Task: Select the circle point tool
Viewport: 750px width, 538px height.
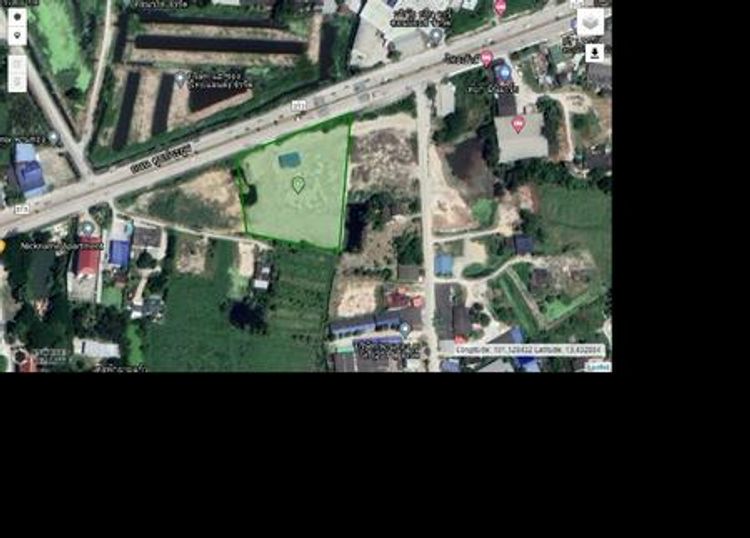Action: pyautogui.click(x=17, y=16)
